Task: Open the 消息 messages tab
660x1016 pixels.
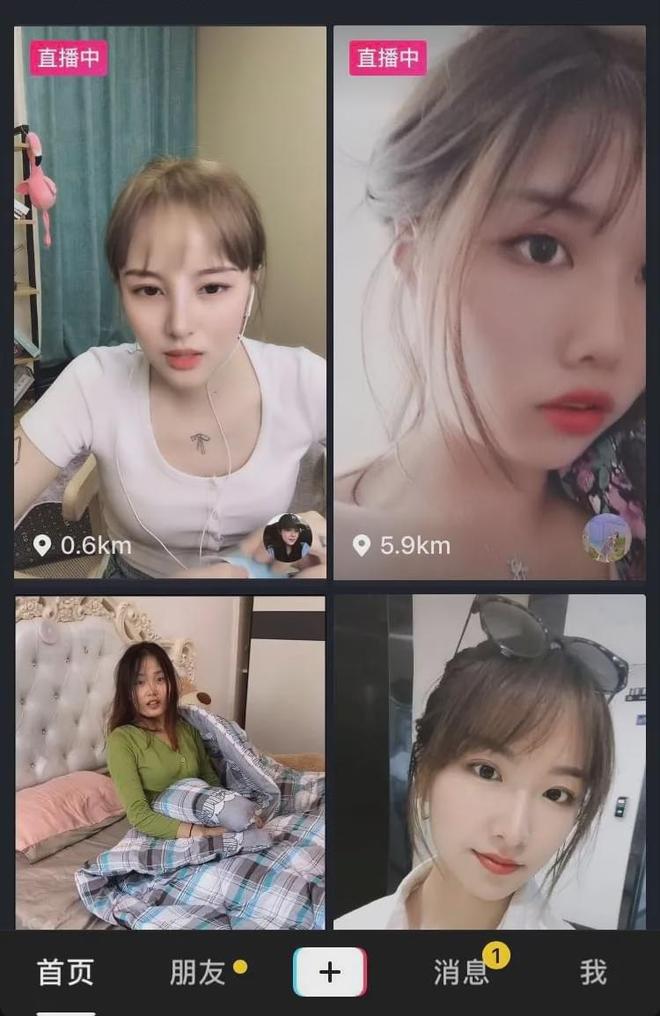Action: pos(461,972)
